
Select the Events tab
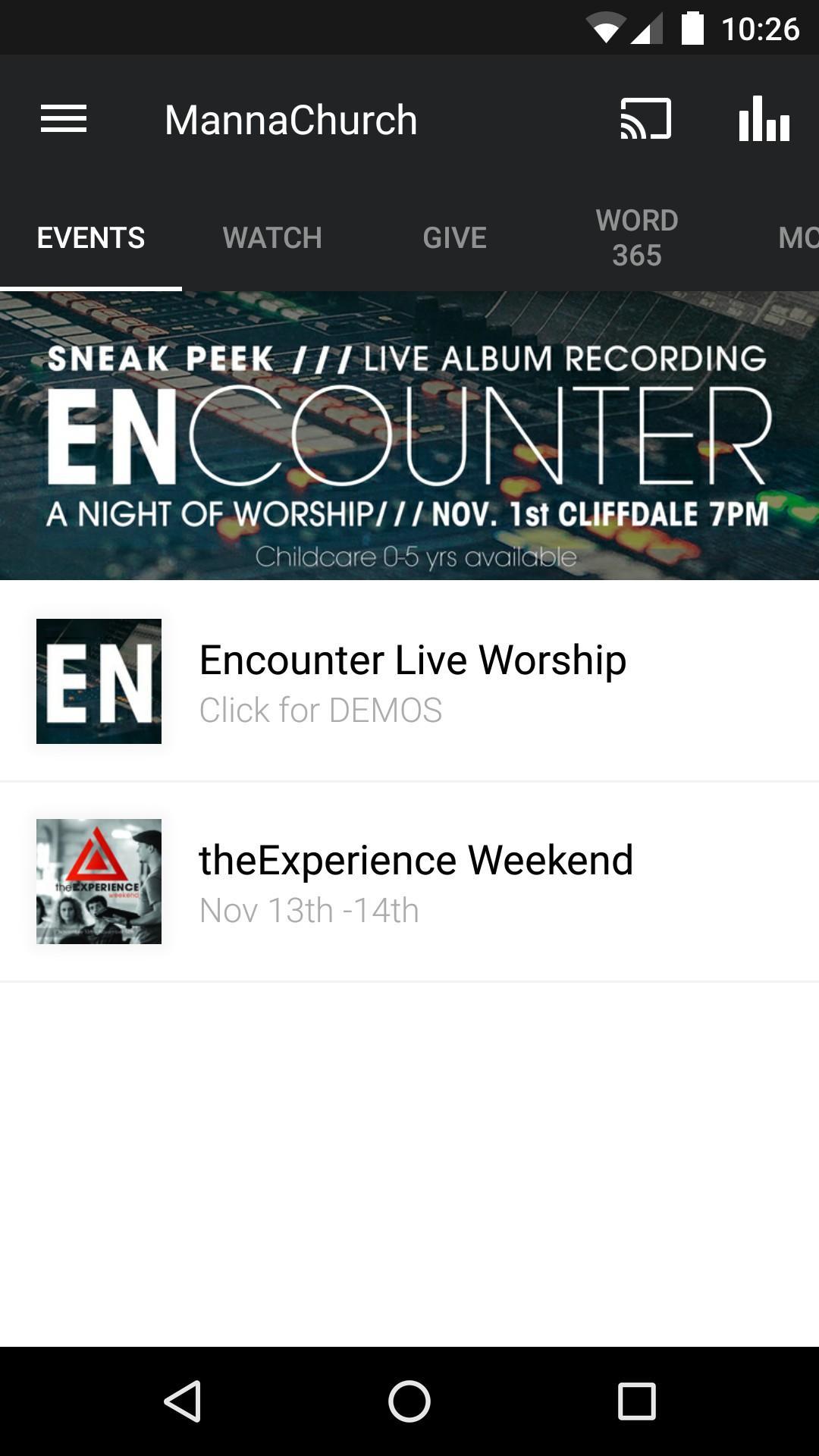[x=91, y=238]
